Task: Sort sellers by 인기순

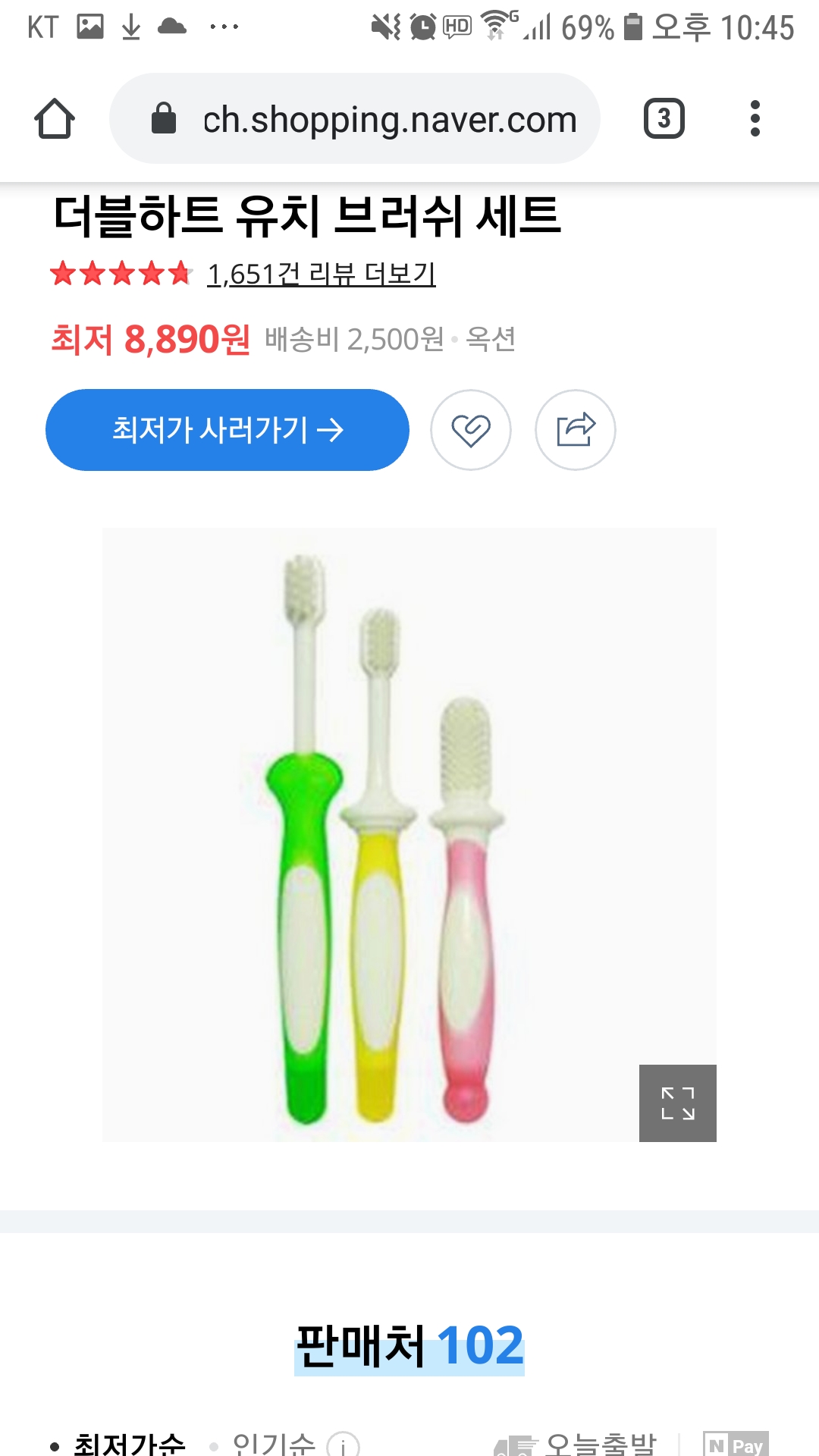Action: (274, 1443)
